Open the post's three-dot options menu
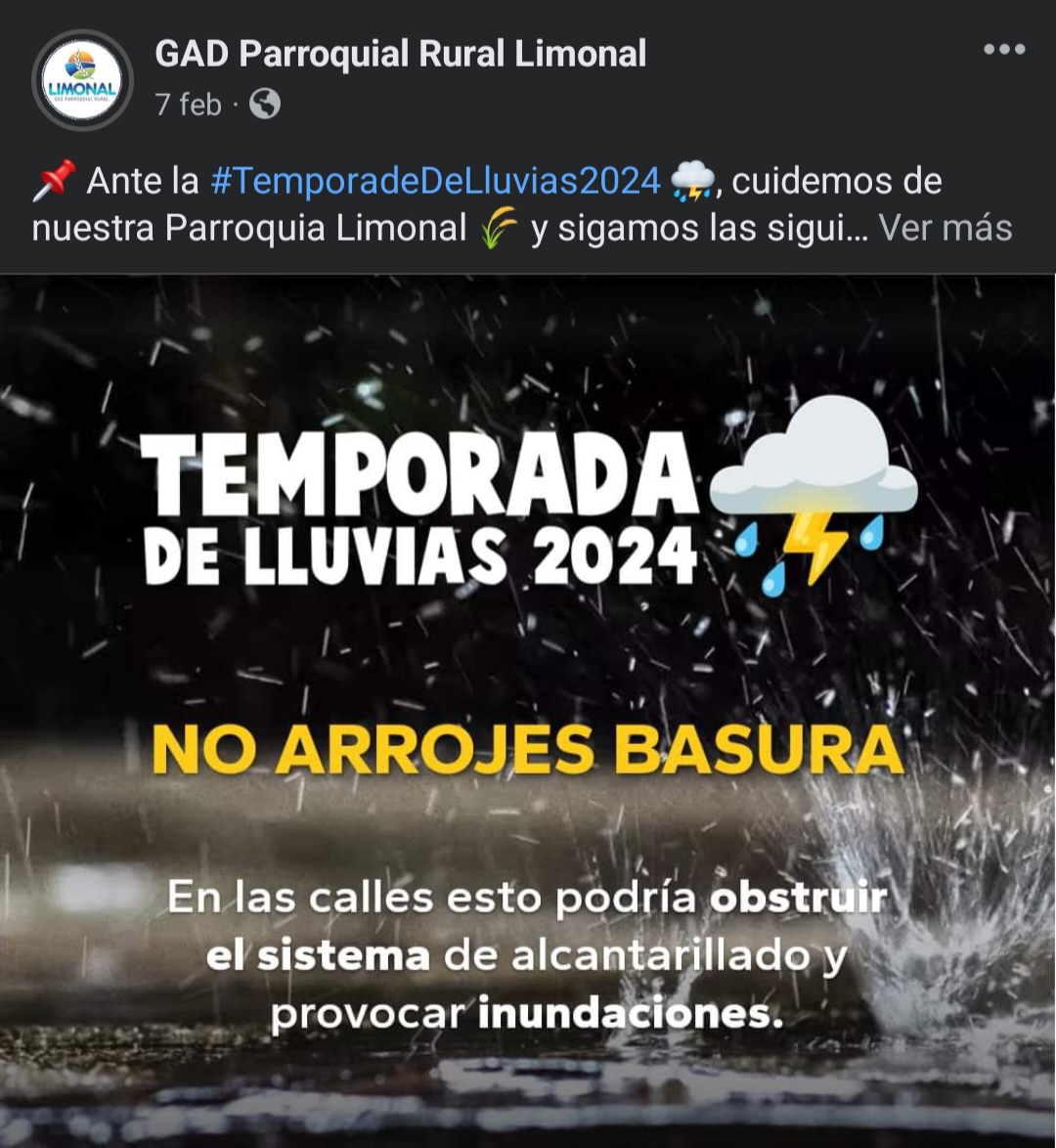The image size is (1056, 1148). click(1004, 50)
